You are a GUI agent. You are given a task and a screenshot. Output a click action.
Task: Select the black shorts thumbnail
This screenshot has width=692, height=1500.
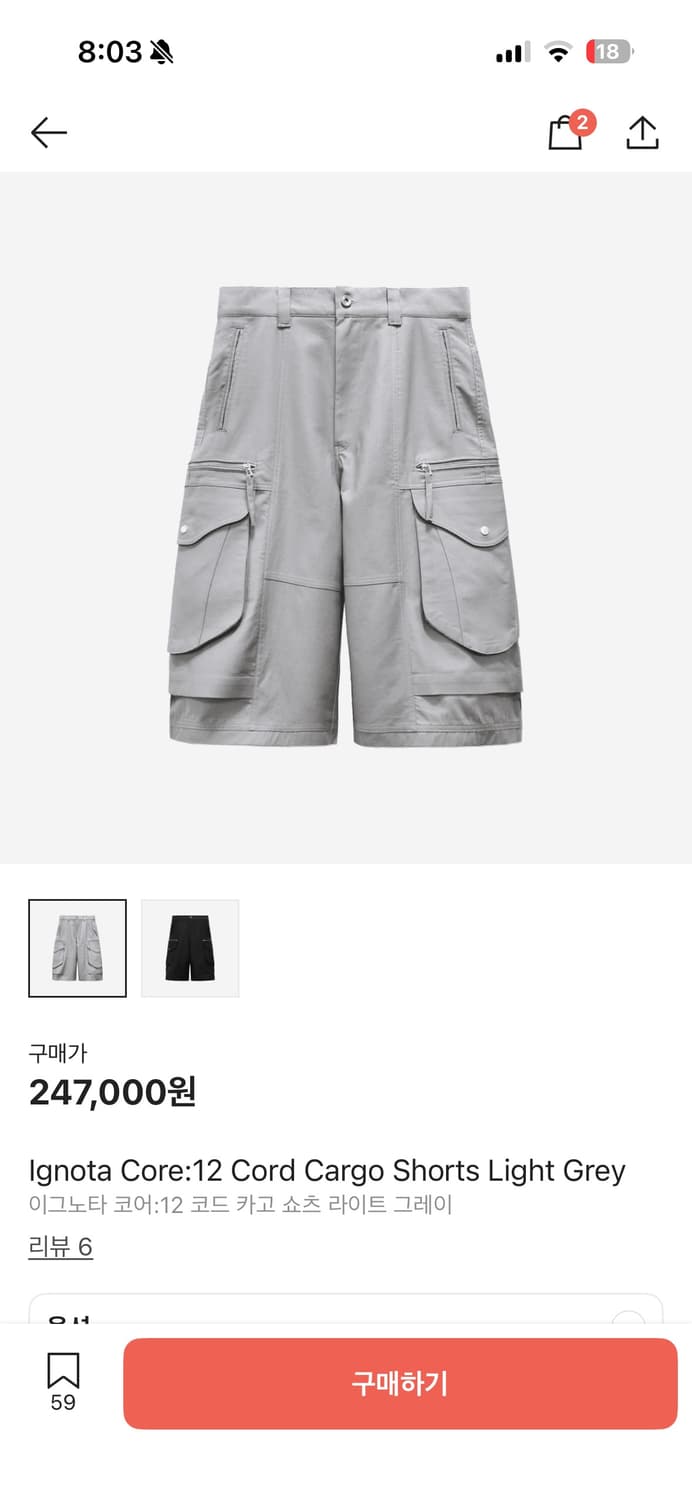(190, 948)
